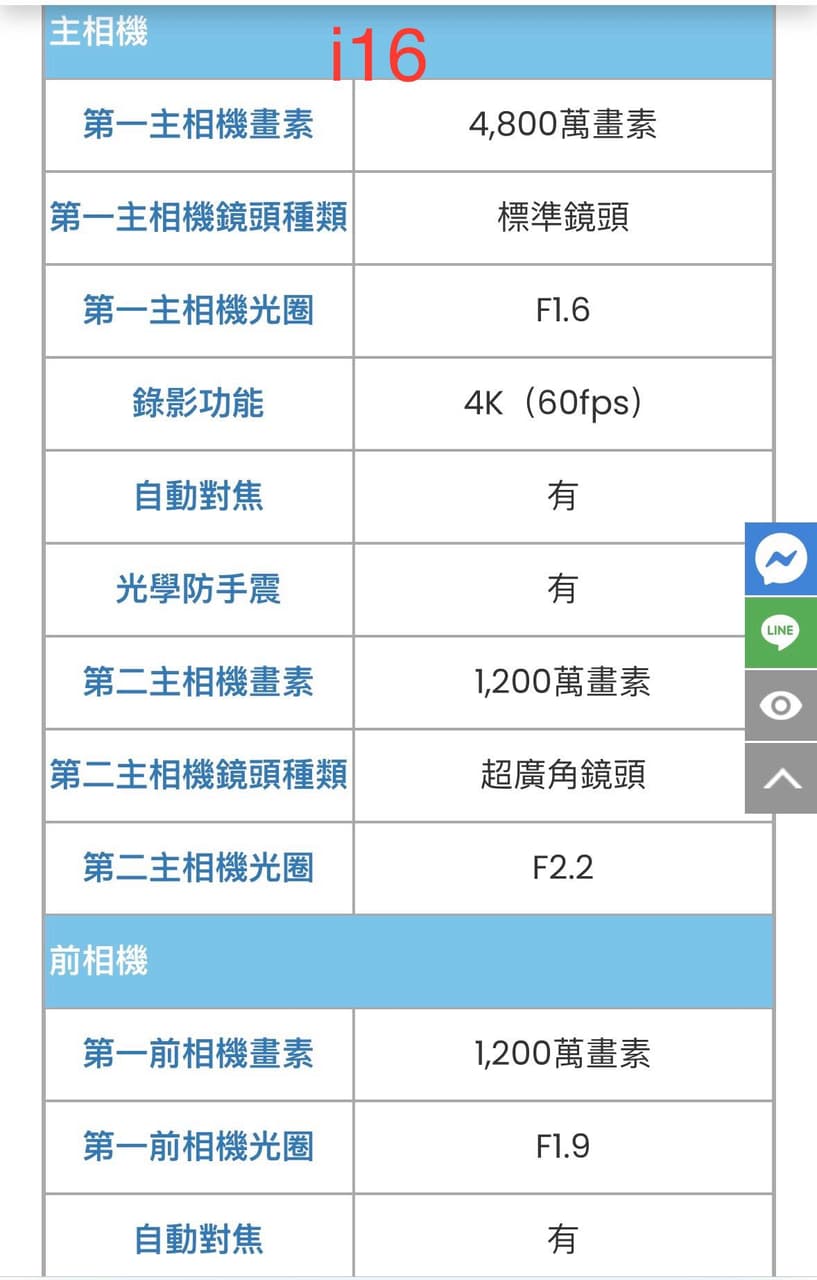
Task: Select the F1.6 aperture value
Action: click(x=563, y=311)
